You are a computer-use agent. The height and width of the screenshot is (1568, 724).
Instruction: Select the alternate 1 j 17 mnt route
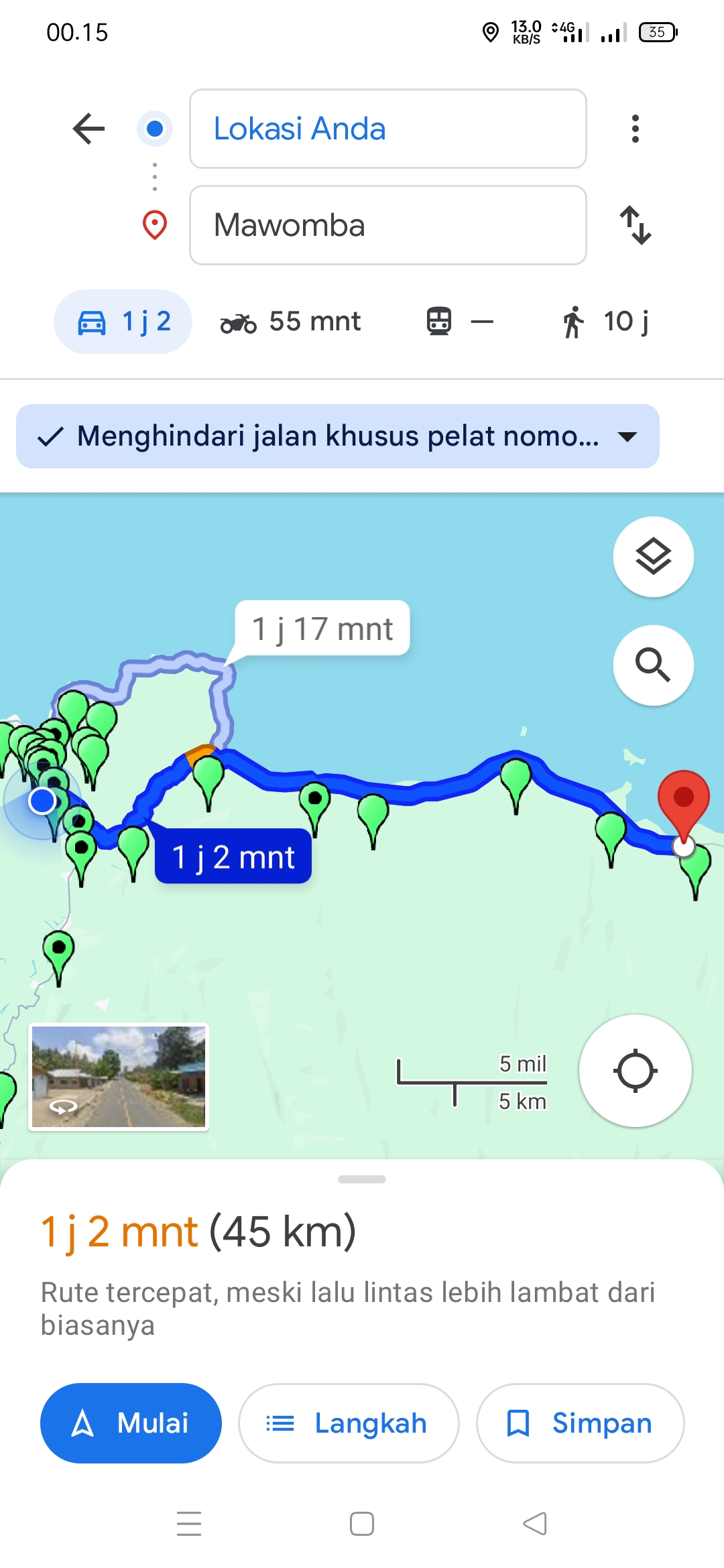click(322, 629)
